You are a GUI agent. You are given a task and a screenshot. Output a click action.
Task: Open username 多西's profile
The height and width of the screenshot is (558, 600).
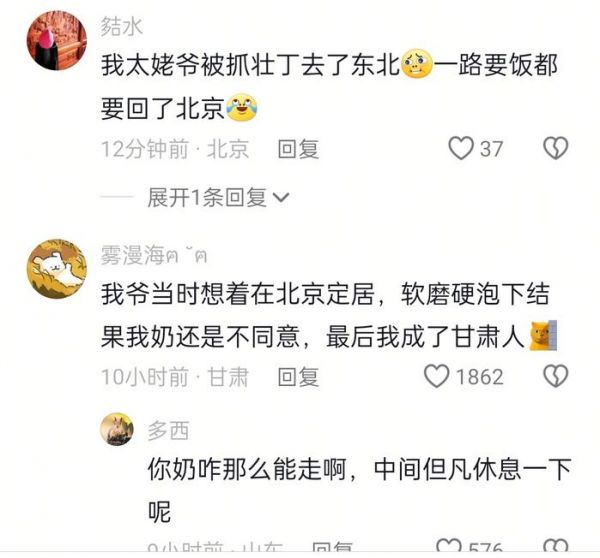point(167,431)
